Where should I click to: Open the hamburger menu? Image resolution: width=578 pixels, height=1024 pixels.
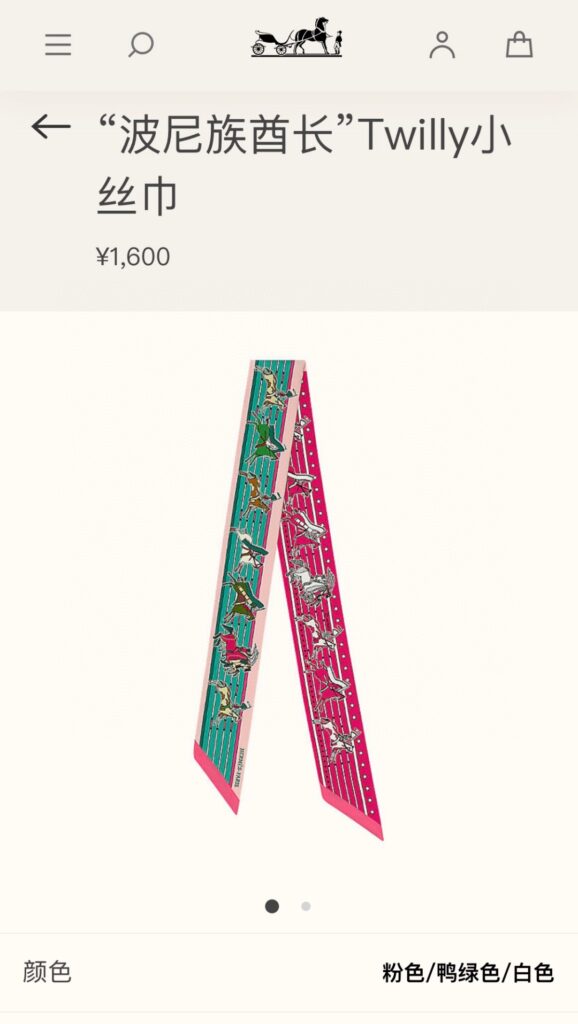[x=58, y=44]
